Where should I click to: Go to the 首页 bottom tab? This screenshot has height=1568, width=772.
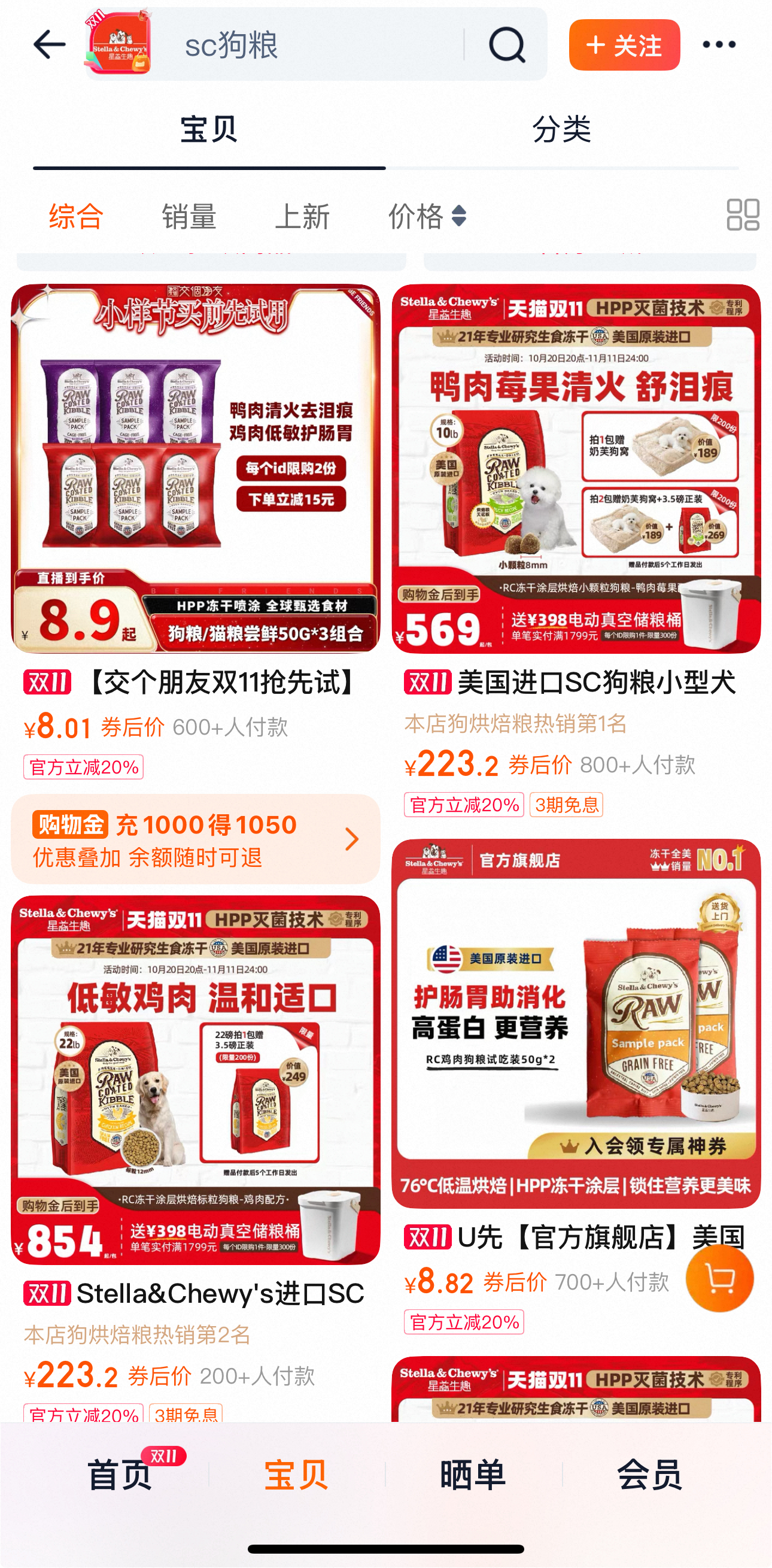click(120, 1474)
